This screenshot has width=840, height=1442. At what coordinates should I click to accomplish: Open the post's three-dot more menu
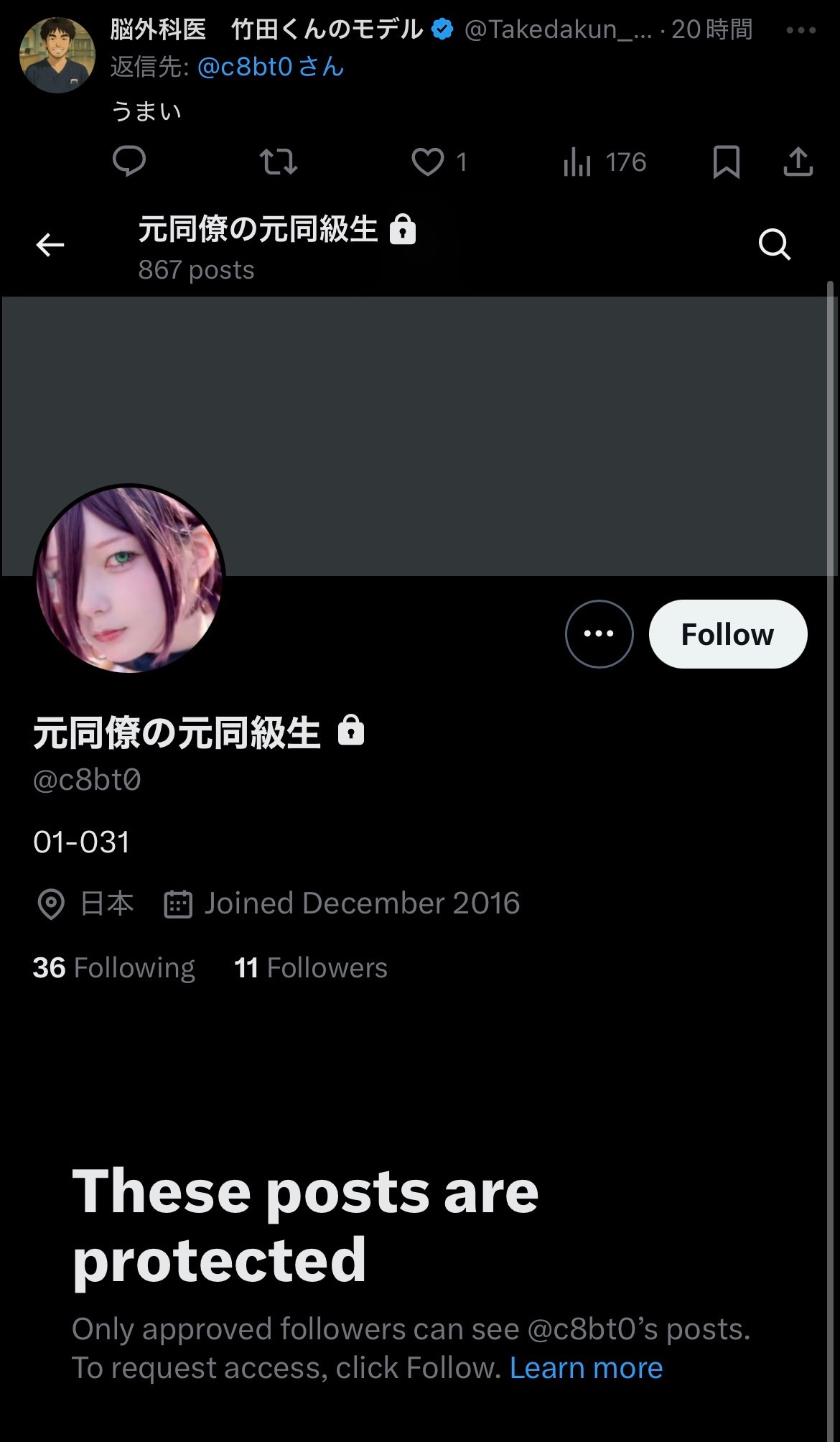pos(801,30)
